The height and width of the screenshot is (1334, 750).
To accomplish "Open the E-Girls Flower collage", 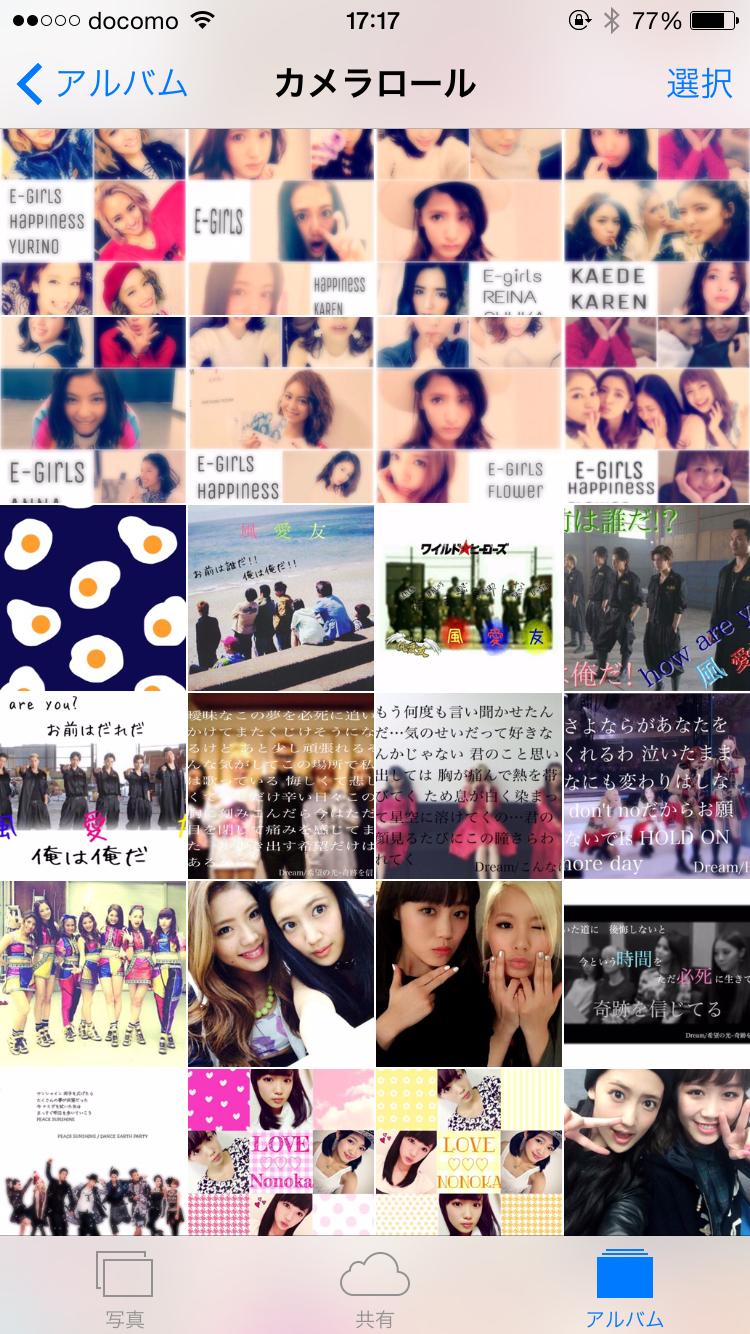I will pos(469,409).
